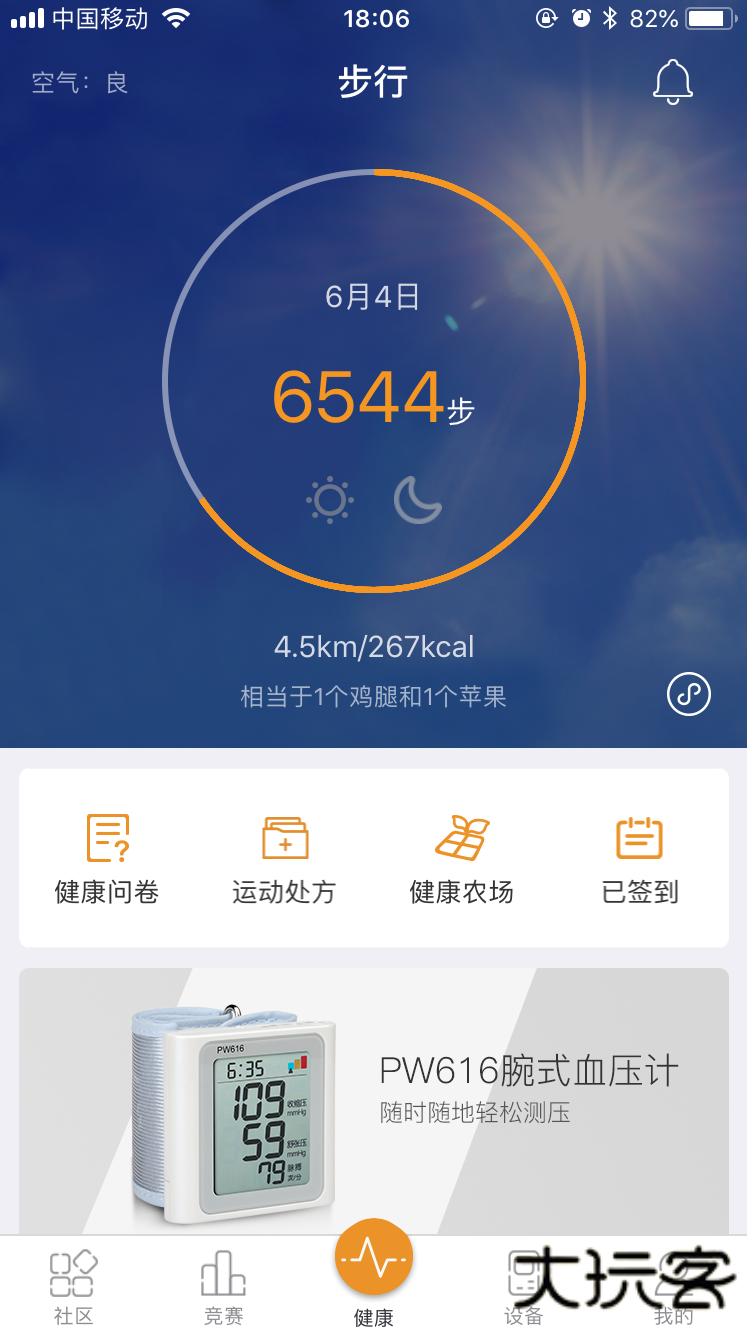Open the 运动处方 exercise prescription feature
The height and width of the screenshot is (1328, 747).
click(x=283, y=858)
